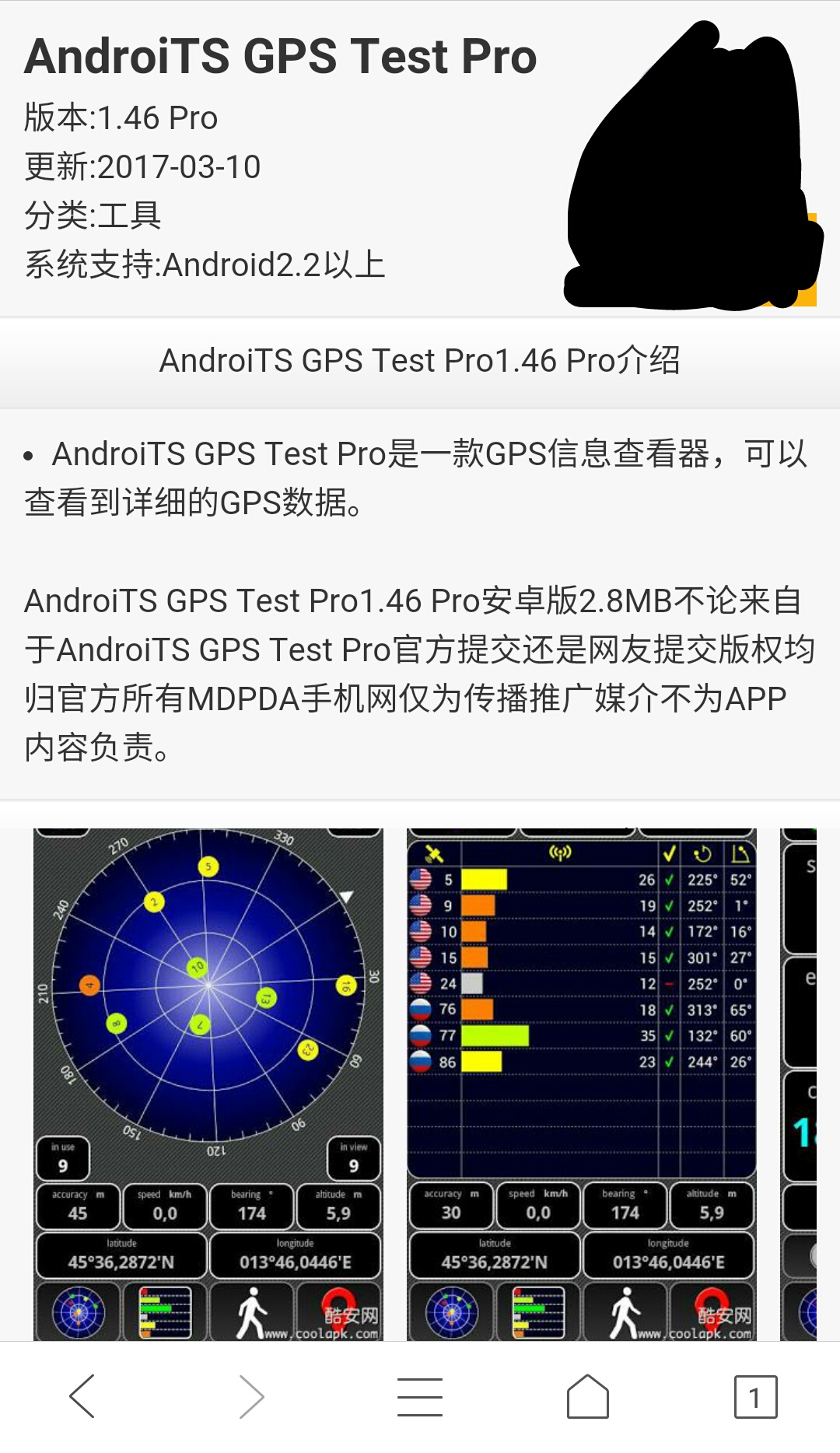
Task: Click the satellite column header icon
Action: click(434, 853)
